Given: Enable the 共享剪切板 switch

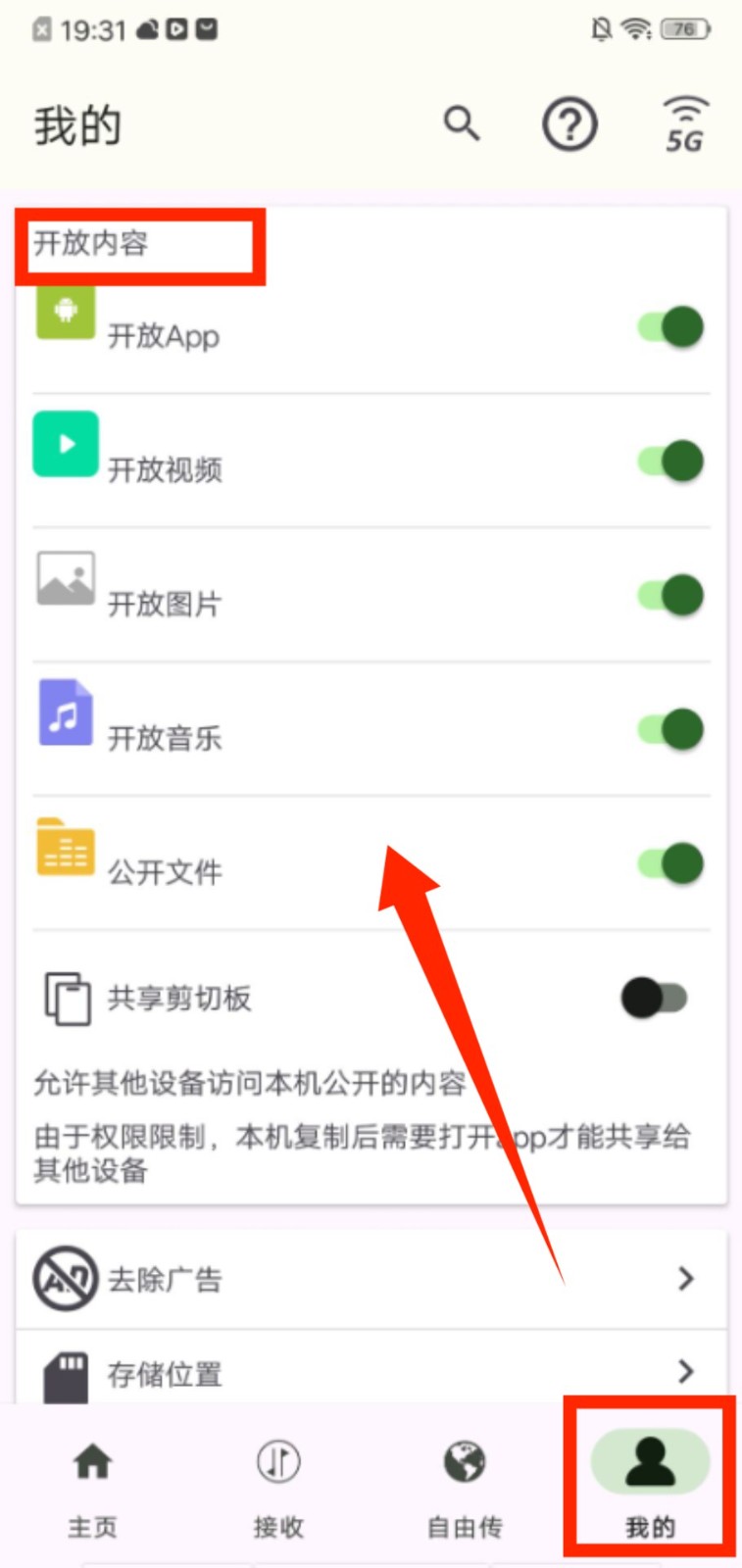Looking at the screenshot, I should coord(655,999).
